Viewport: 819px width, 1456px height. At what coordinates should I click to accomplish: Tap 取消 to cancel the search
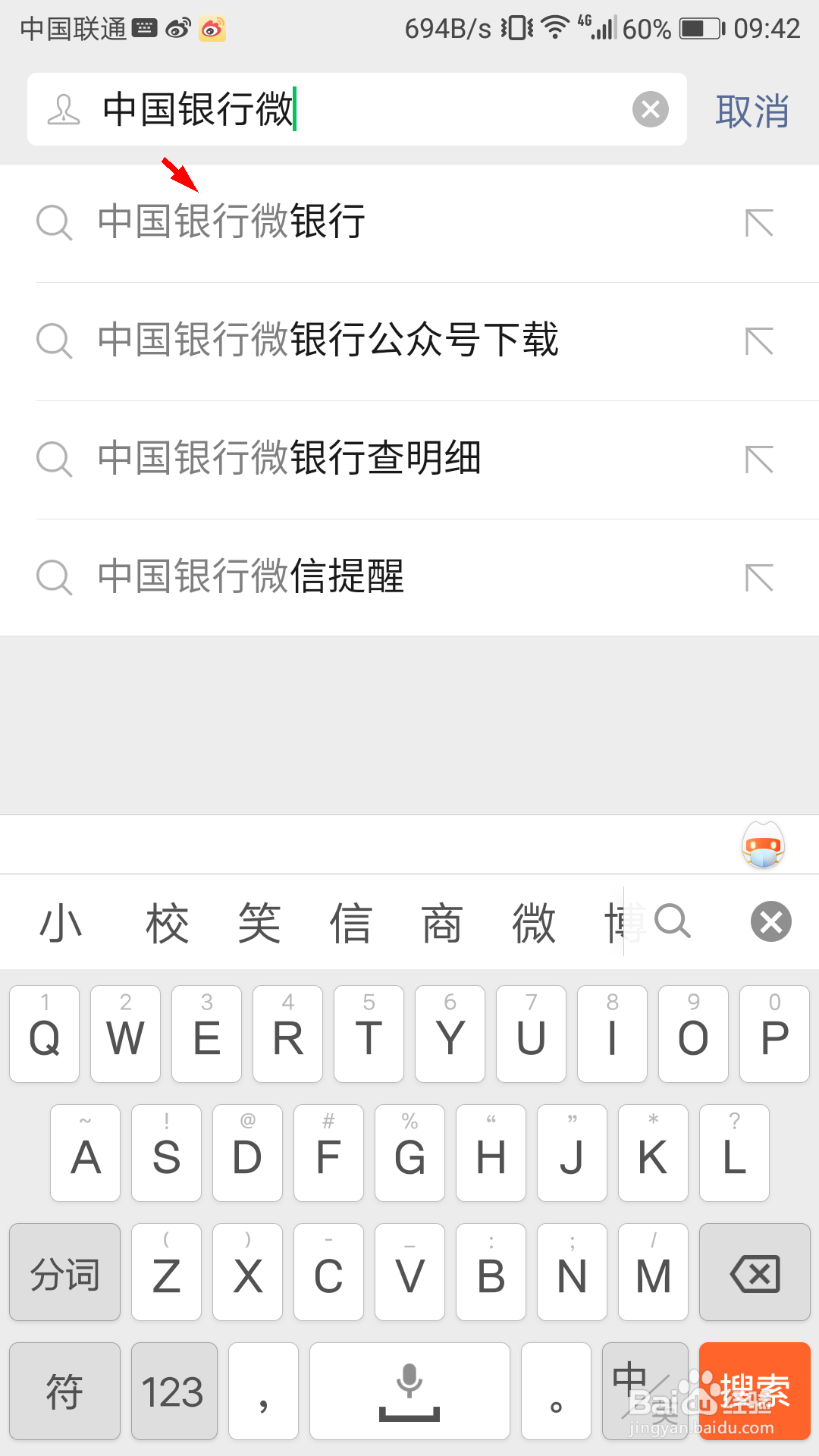coord(749,110)
